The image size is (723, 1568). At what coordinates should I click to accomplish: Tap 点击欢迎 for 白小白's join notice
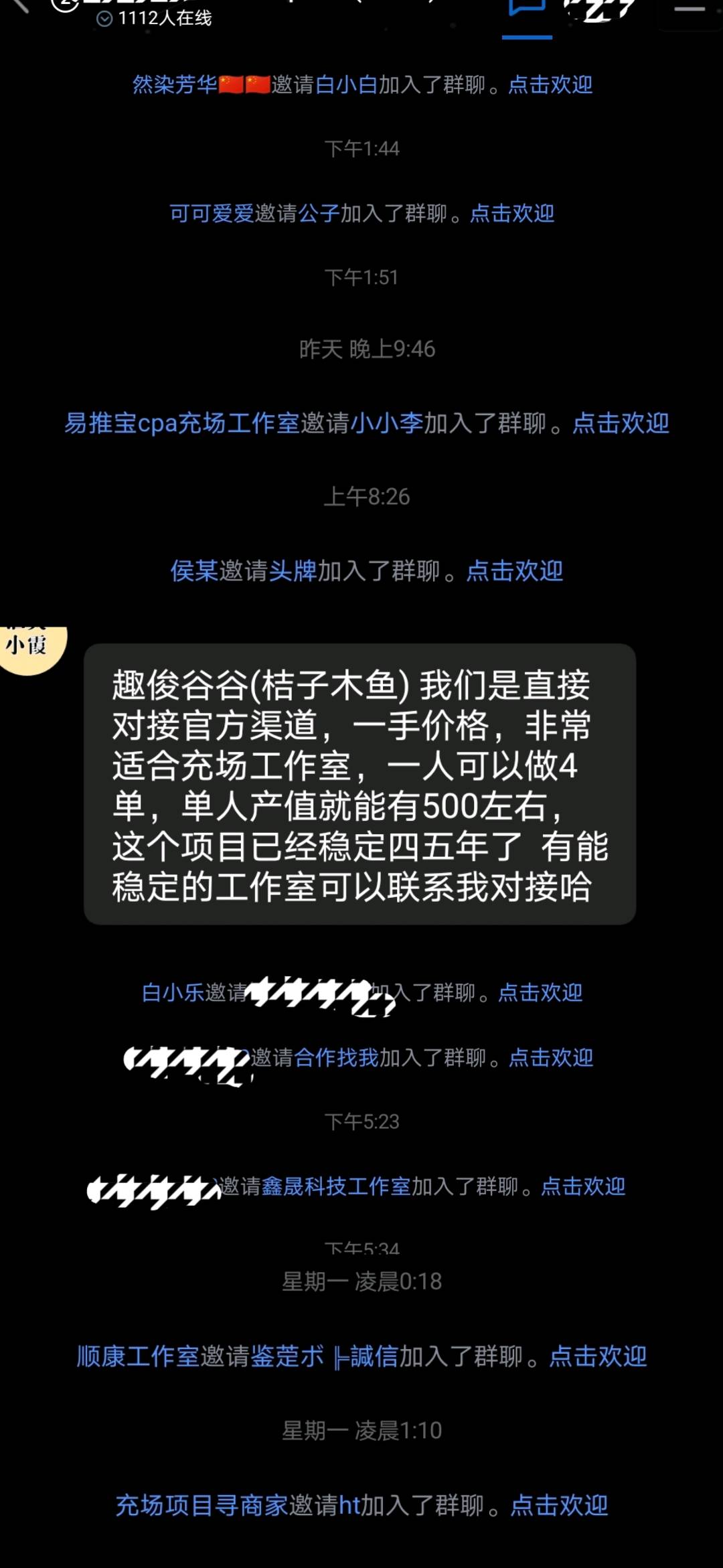pos(550,85)
